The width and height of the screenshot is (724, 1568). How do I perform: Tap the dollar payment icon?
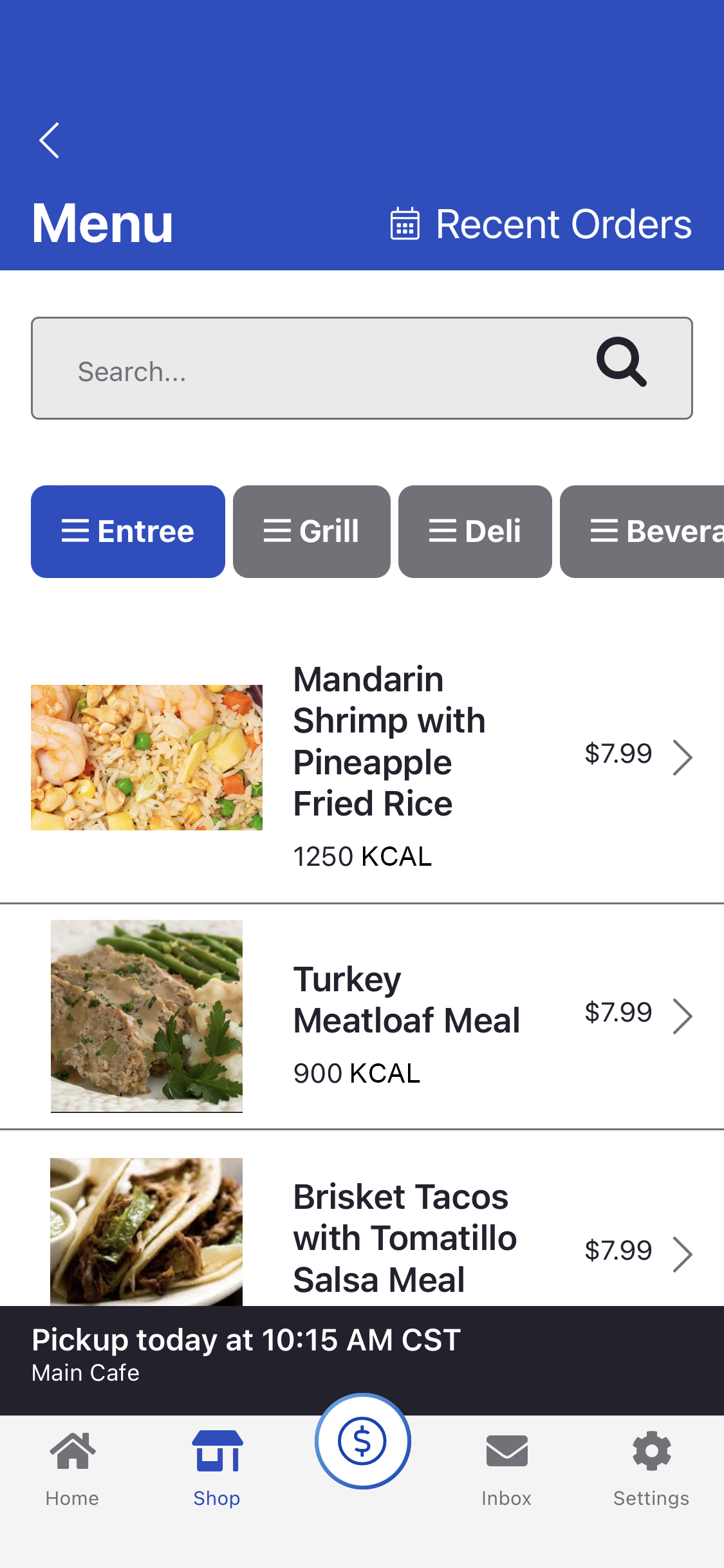click(x=362, y=1442)
